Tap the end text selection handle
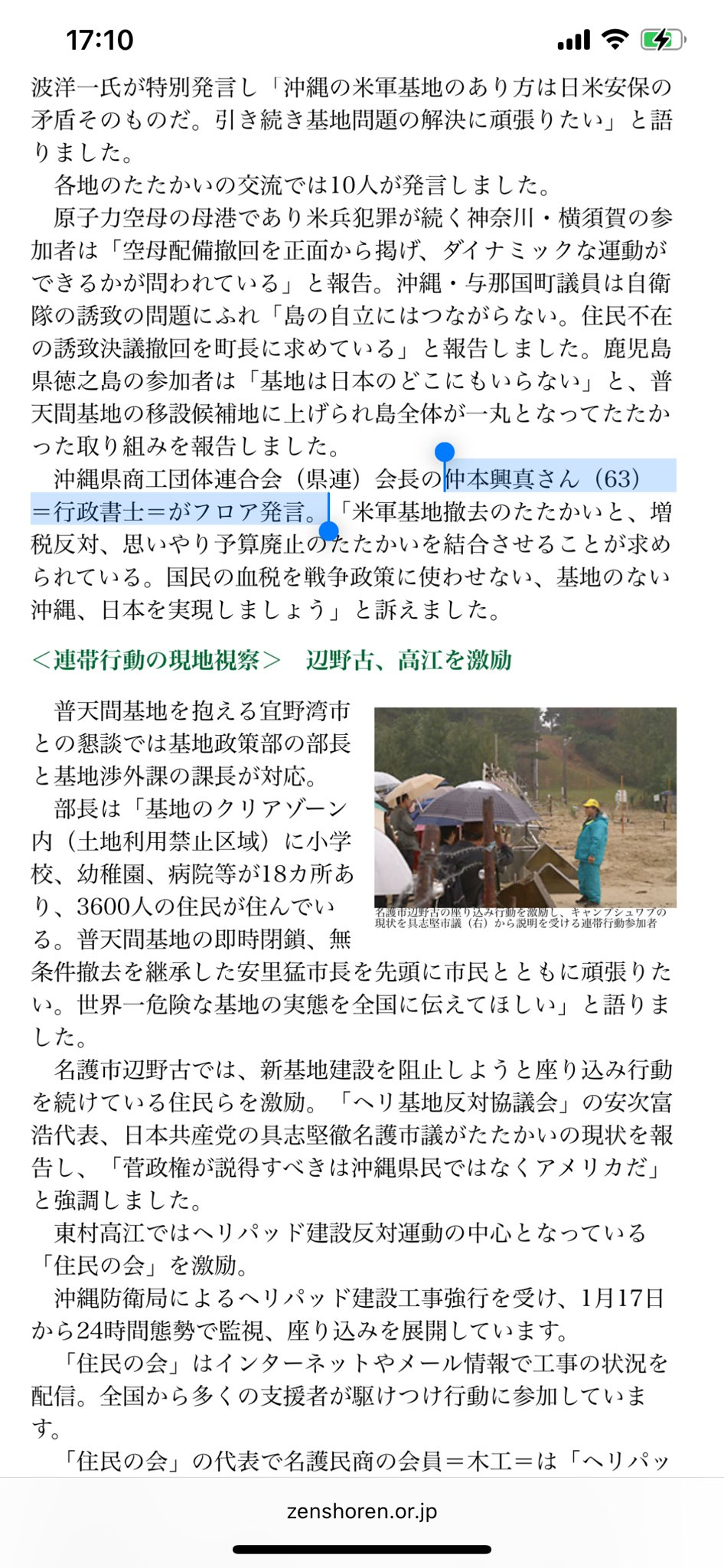724x1568 pixels. (328, 531)
